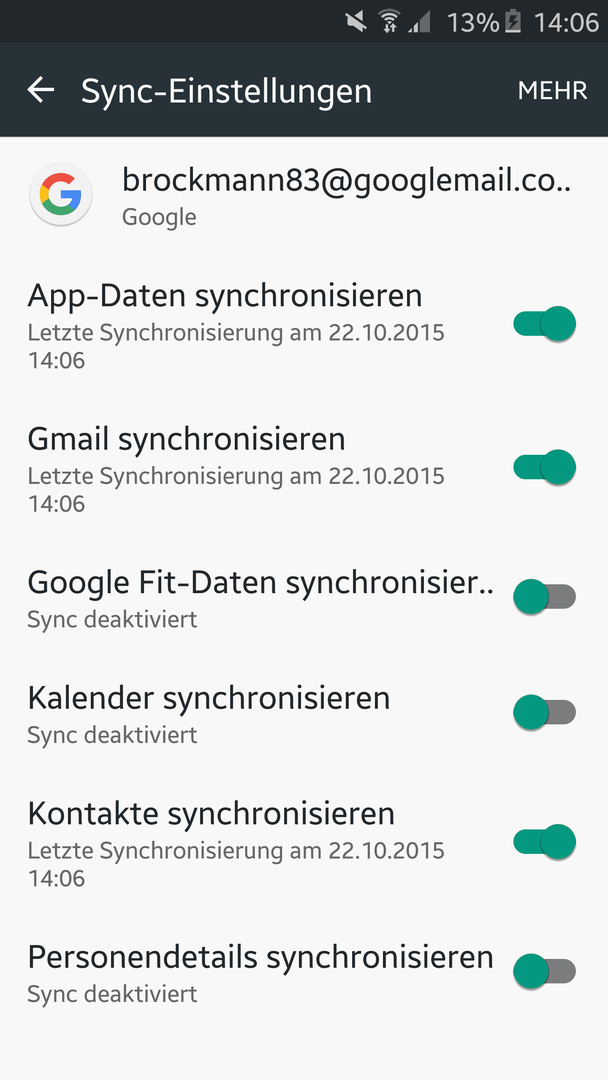This screenshot has height=1080, width=608.
Task: Toggle Kalender synchronisieren switch
Action: coord(545,712)
